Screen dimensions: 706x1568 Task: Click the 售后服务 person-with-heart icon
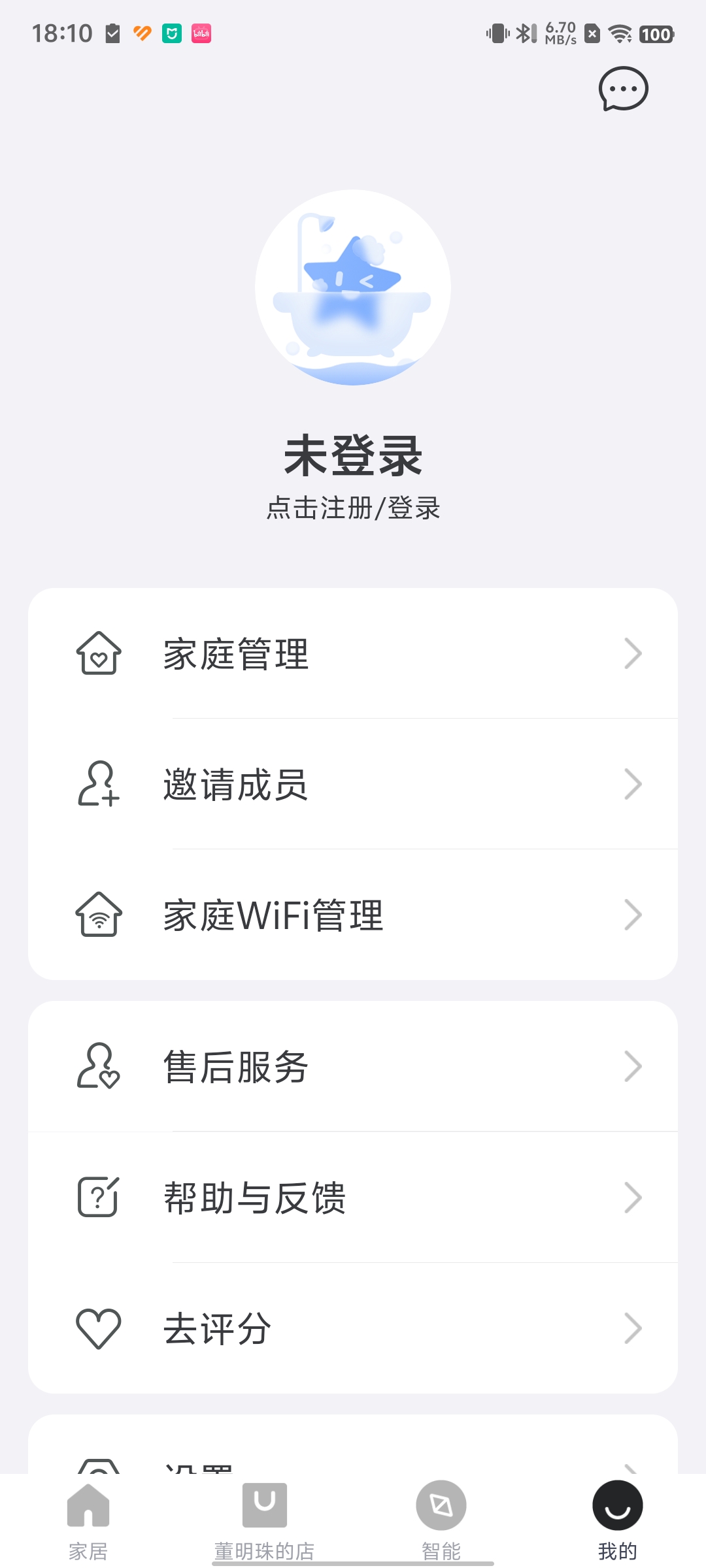coord(98,1066)
